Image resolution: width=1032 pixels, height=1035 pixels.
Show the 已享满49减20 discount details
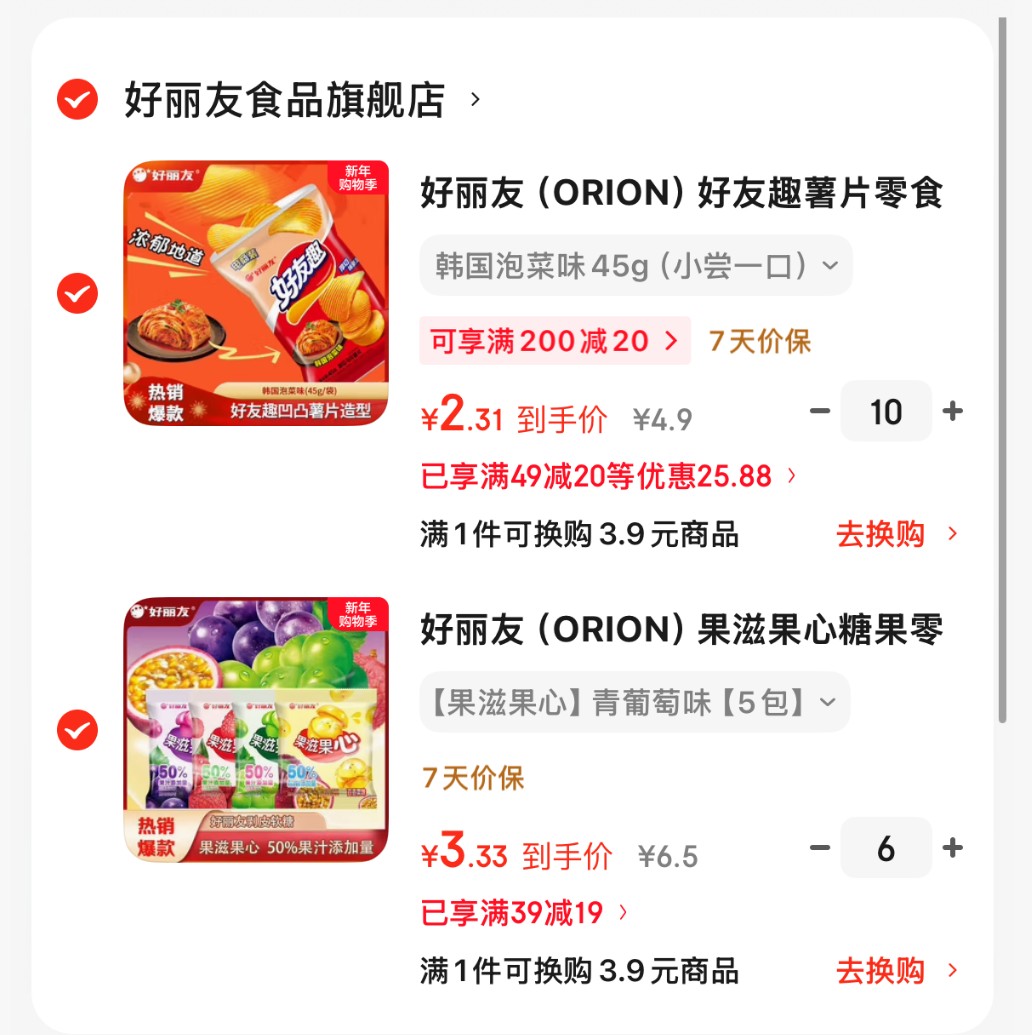(x=608, y=476)
